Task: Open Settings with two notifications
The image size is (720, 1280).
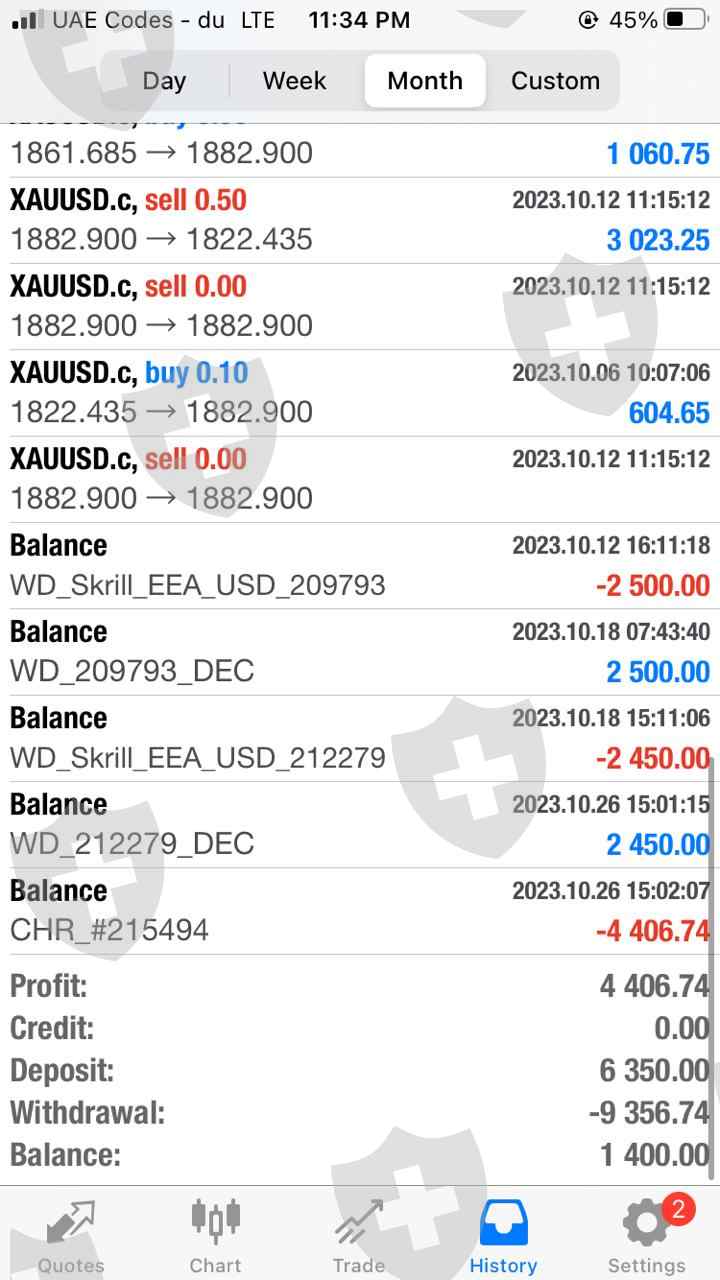Action: (647, 1236)
